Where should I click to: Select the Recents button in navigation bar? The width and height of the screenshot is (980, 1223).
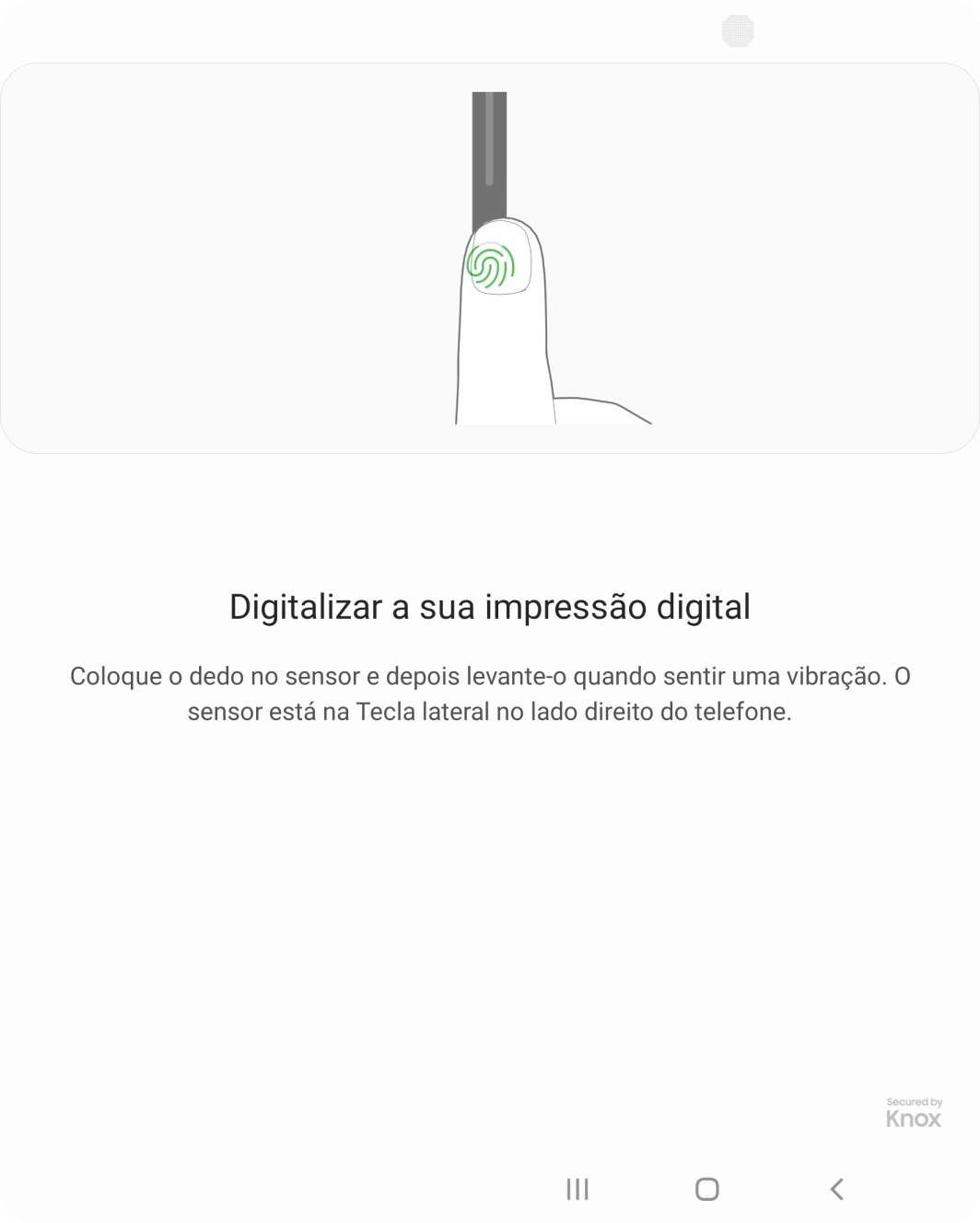pos(577,1189)
